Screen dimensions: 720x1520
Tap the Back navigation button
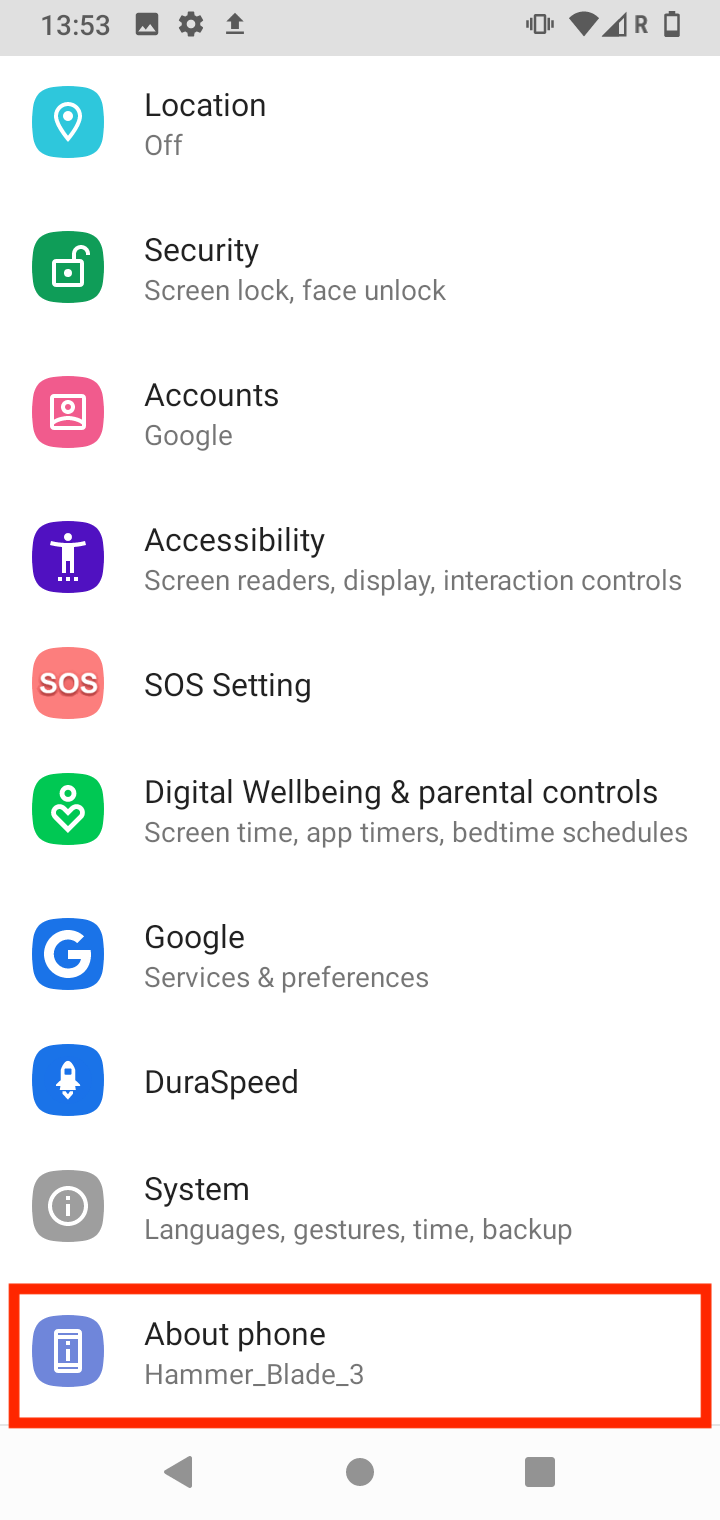pos(180,1471)
